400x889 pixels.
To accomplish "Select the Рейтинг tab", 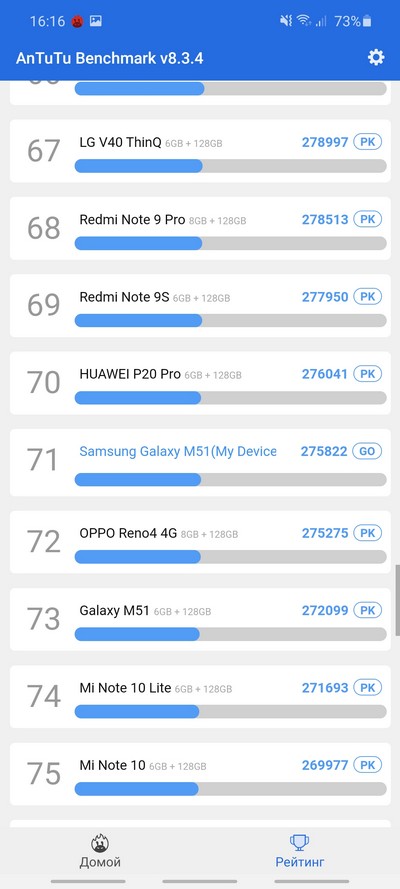I will tap(300, 852).
